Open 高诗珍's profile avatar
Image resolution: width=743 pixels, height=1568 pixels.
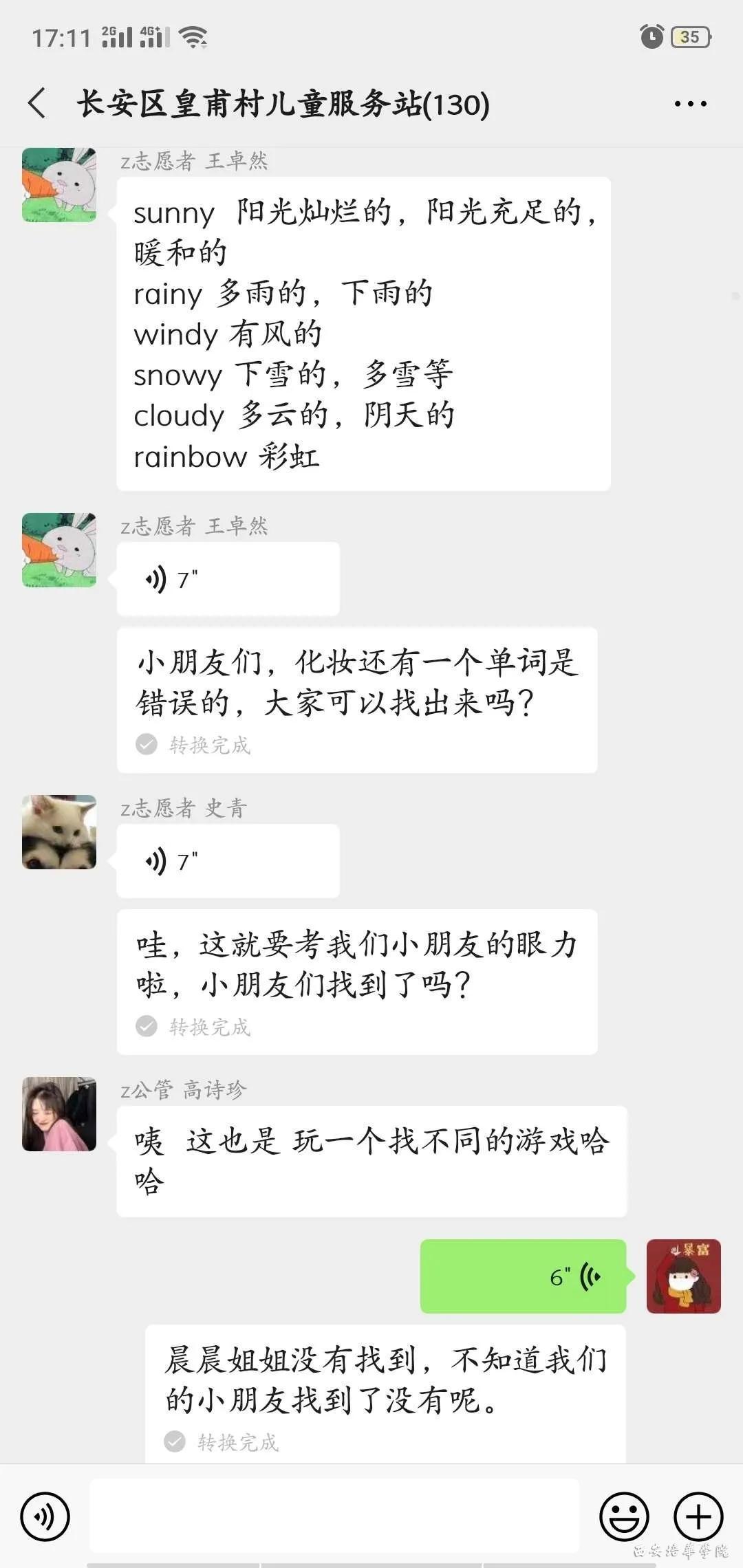[59, 1114]
